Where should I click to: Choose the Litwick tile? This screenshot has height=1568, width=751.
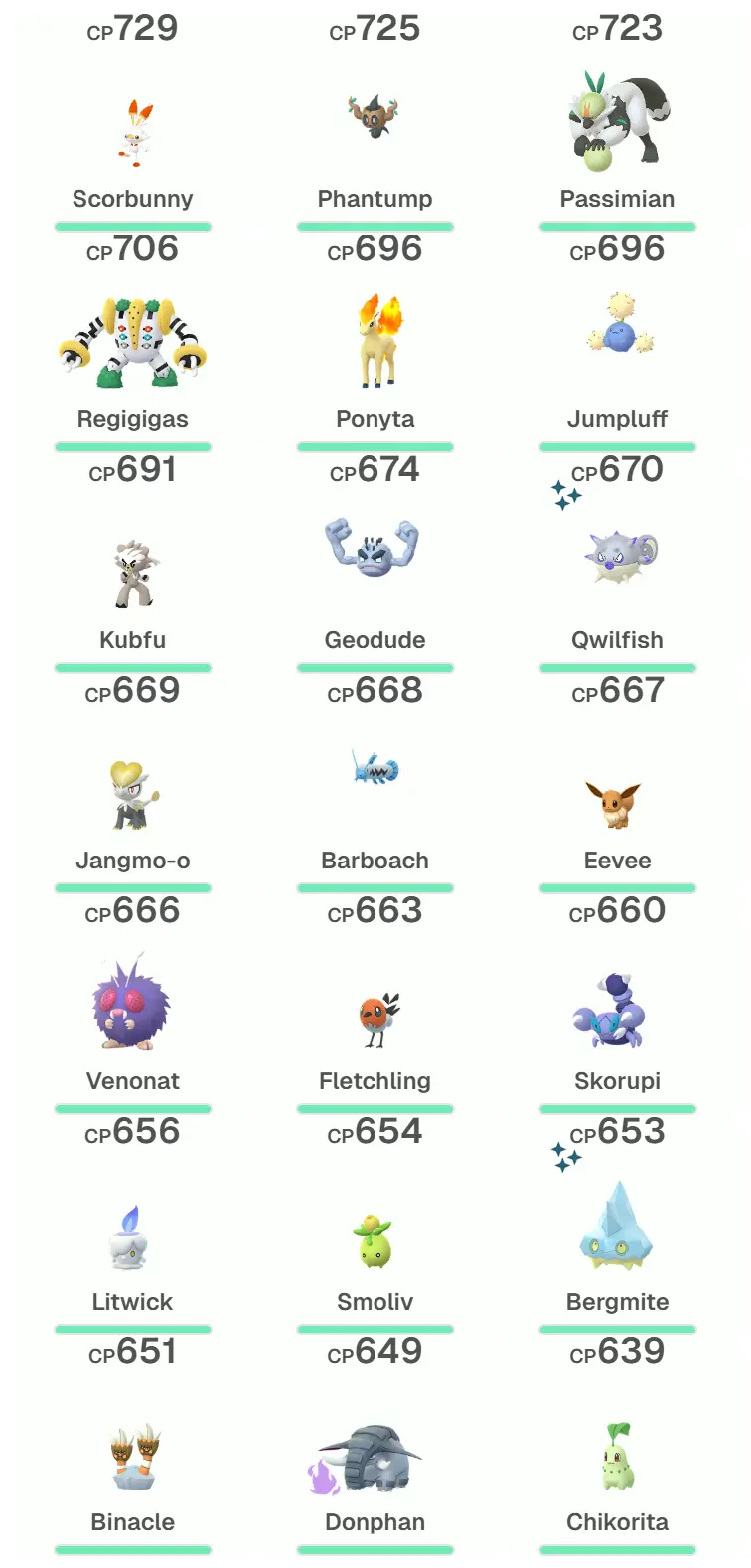[x=133, y=1240]
